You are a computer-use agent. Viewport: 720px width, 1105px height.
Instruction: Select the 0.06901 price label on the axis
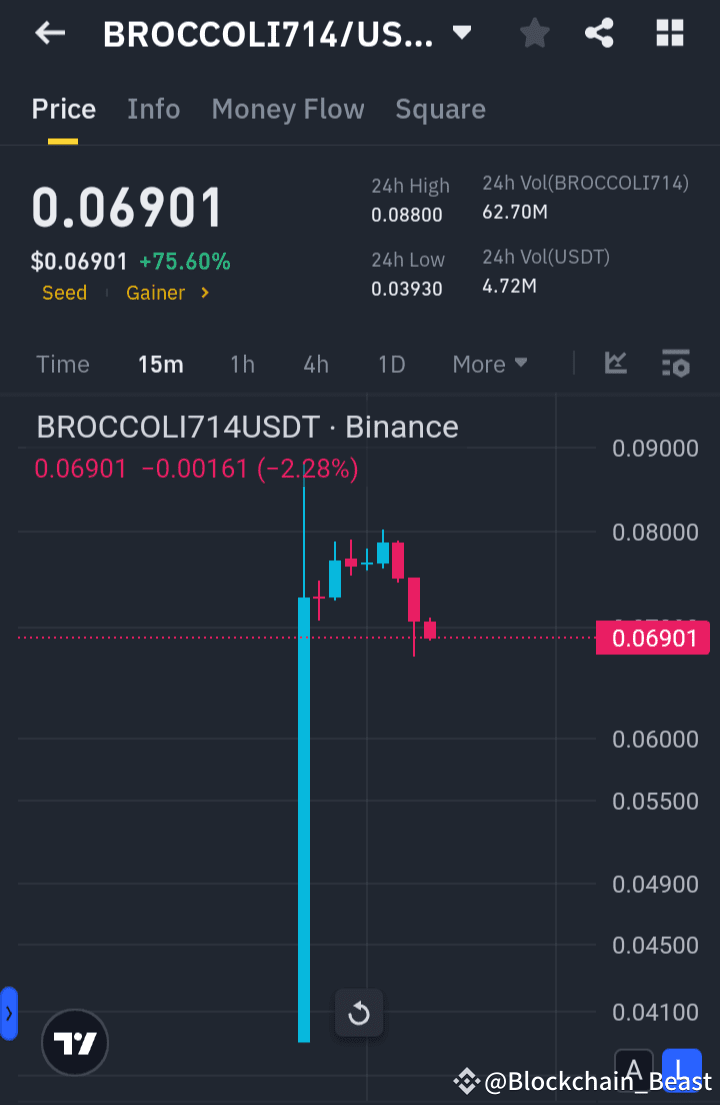[x=652, y=637]
